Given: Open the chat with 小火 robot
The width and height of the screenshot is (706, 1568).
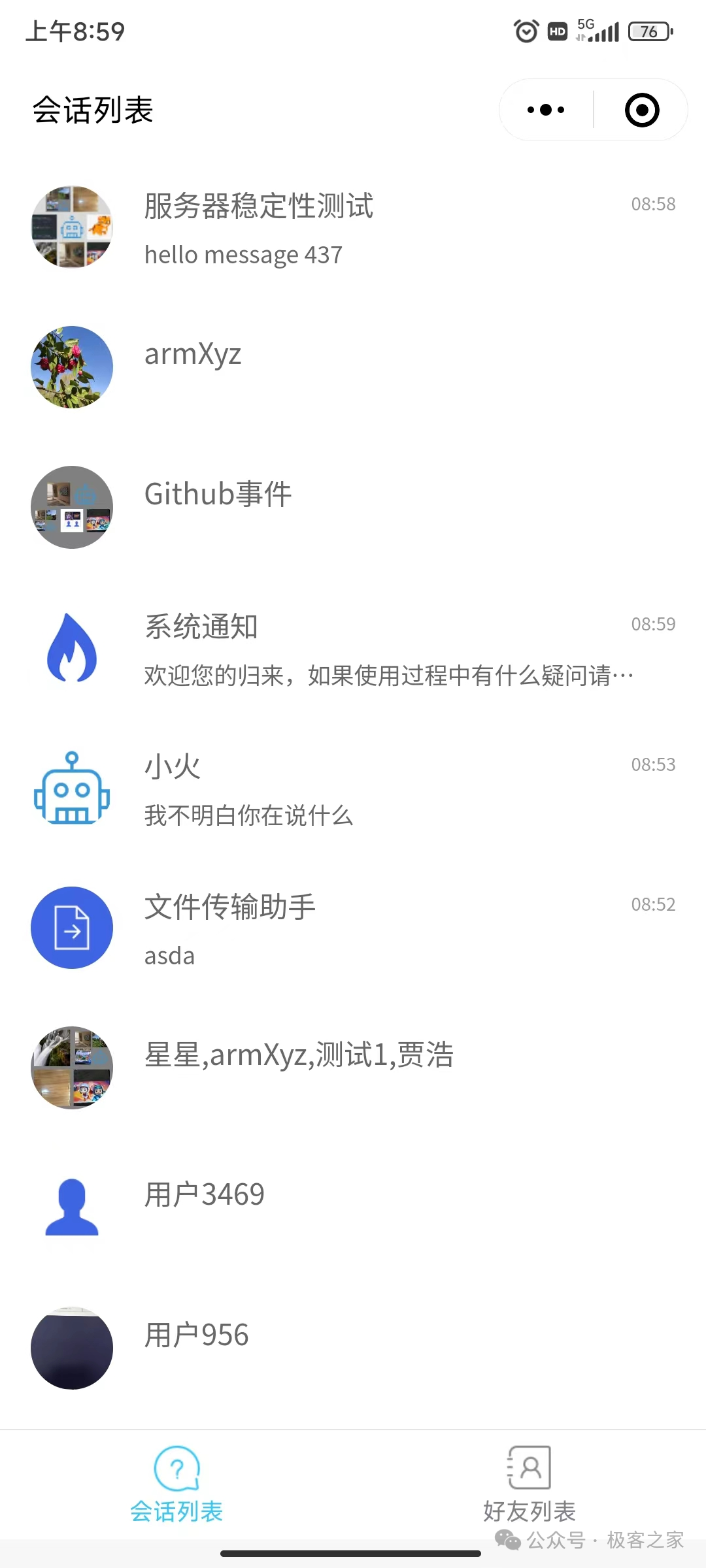Looking at the screenshot, I should pyautogui.click(x=353, y=787).
